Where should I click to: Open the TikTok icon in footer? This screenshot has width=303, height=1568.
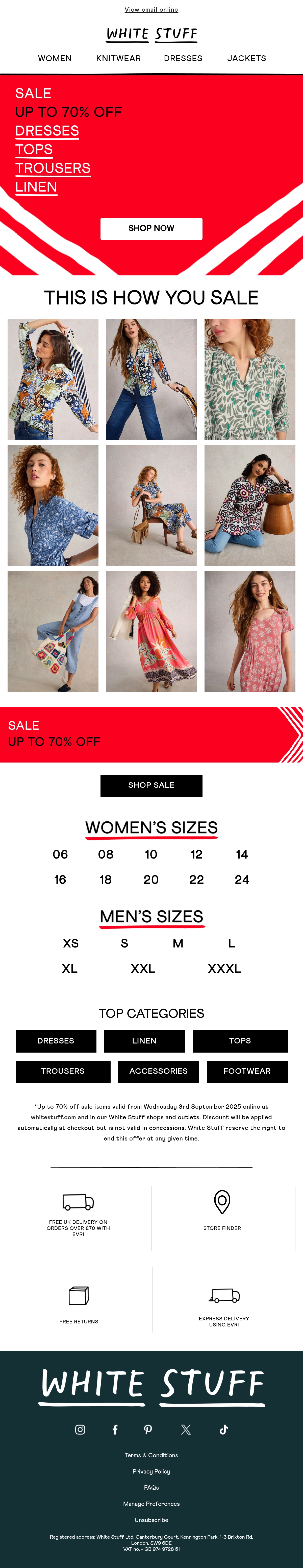coord(223,1430)
